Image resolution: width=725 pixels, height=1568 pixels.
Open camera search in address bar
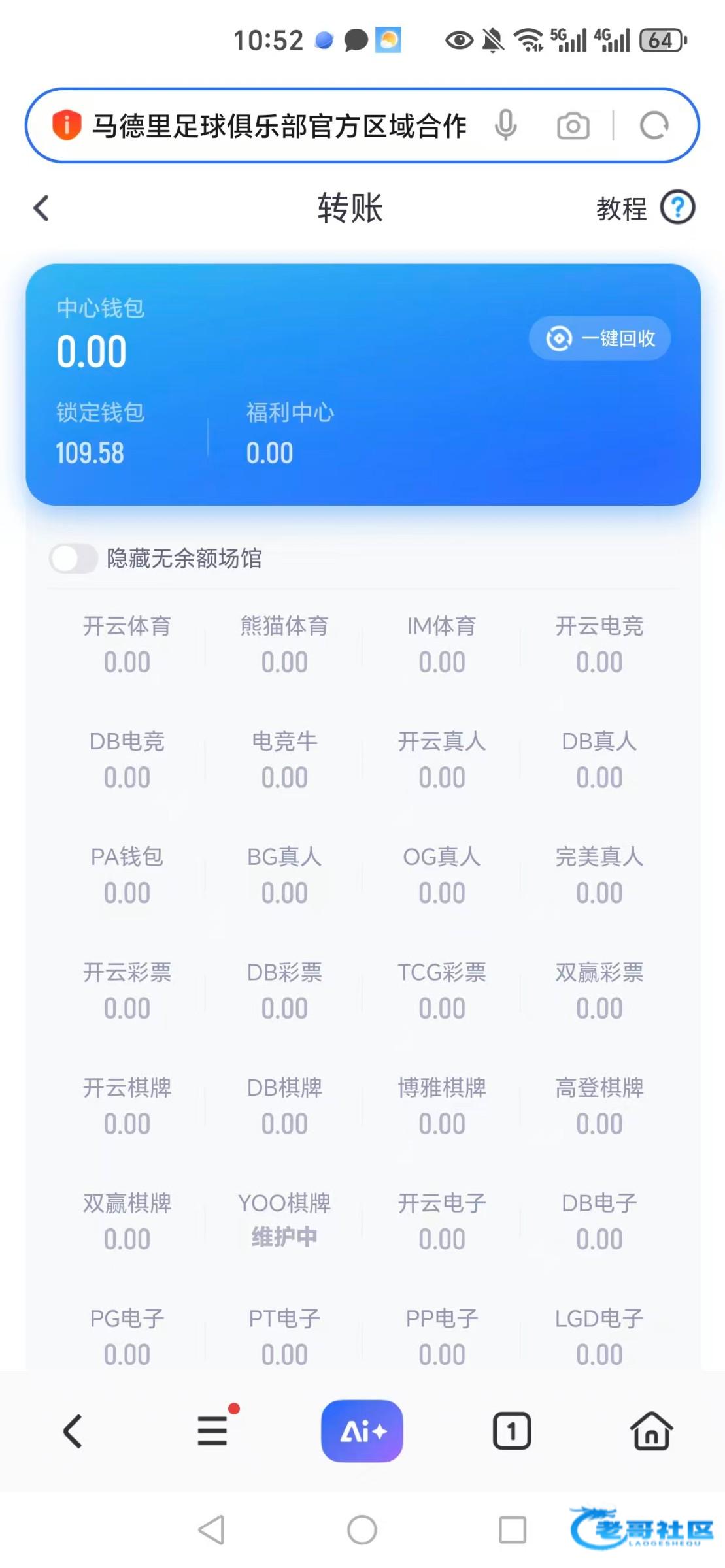[573, 125]
